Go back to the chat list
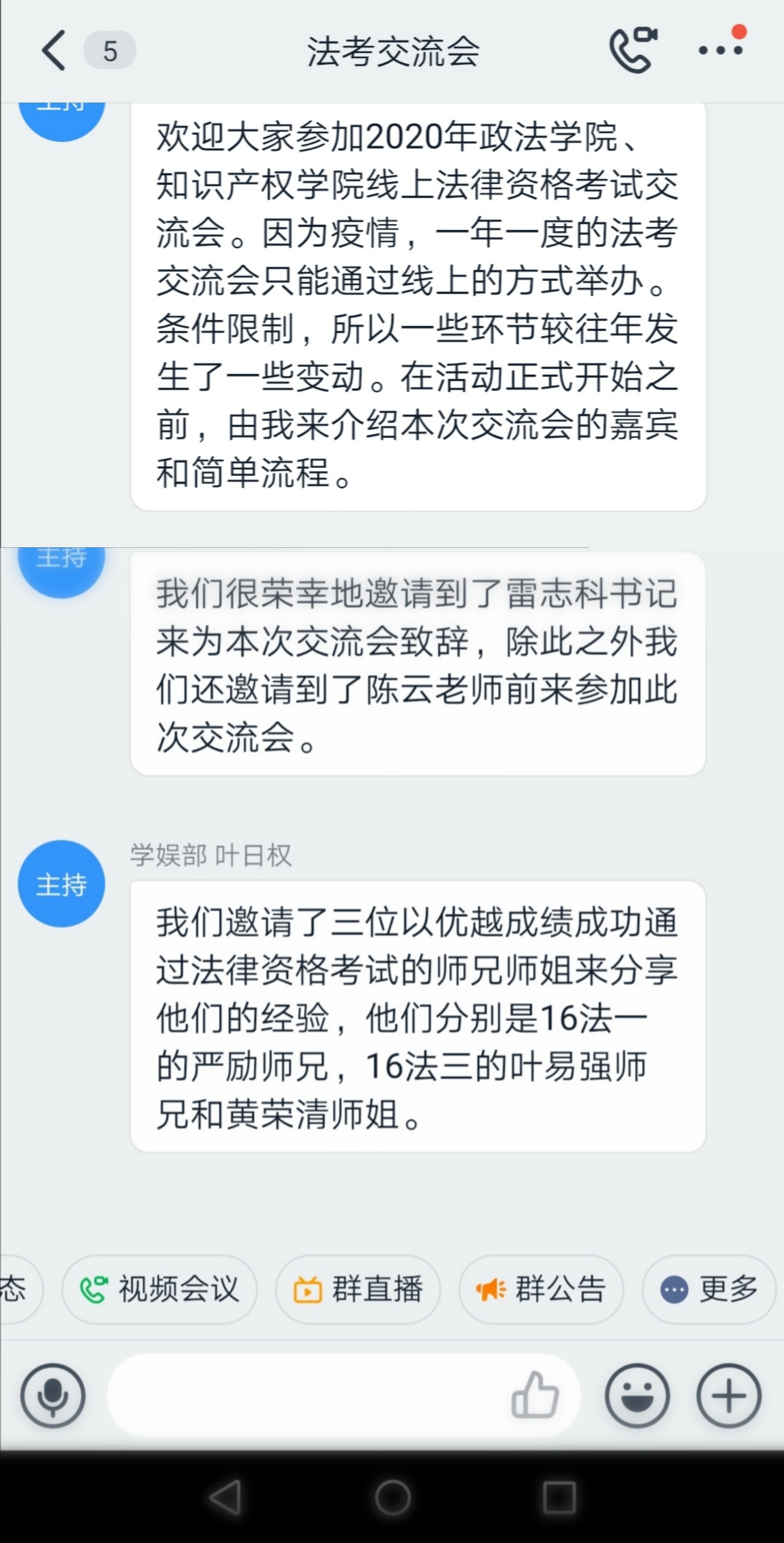The width and height of the screenshot is (784, 1543). click(54, 51)
